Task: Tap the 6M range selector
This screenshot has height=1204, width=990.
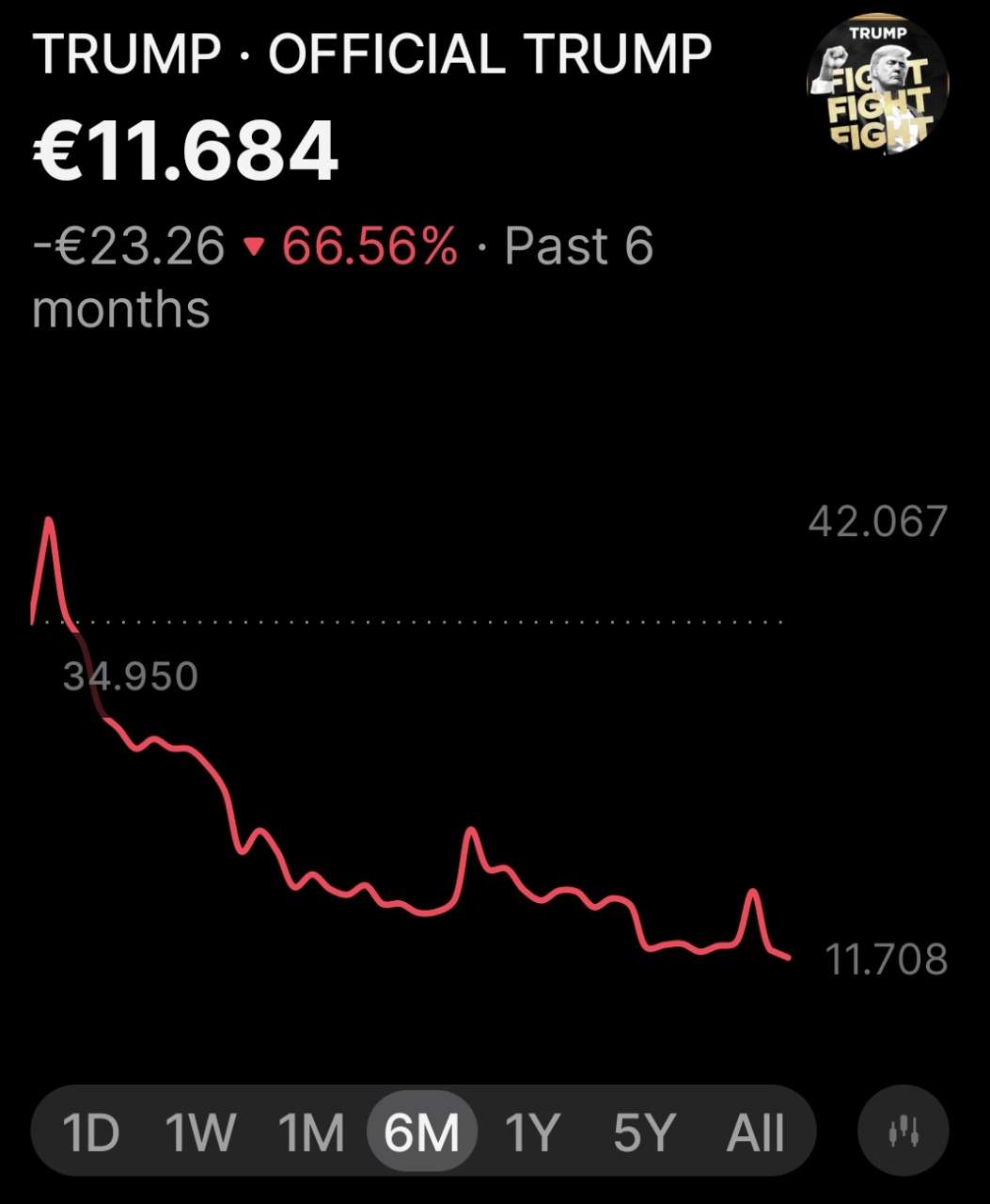Action: click(x=422, y=1131)
